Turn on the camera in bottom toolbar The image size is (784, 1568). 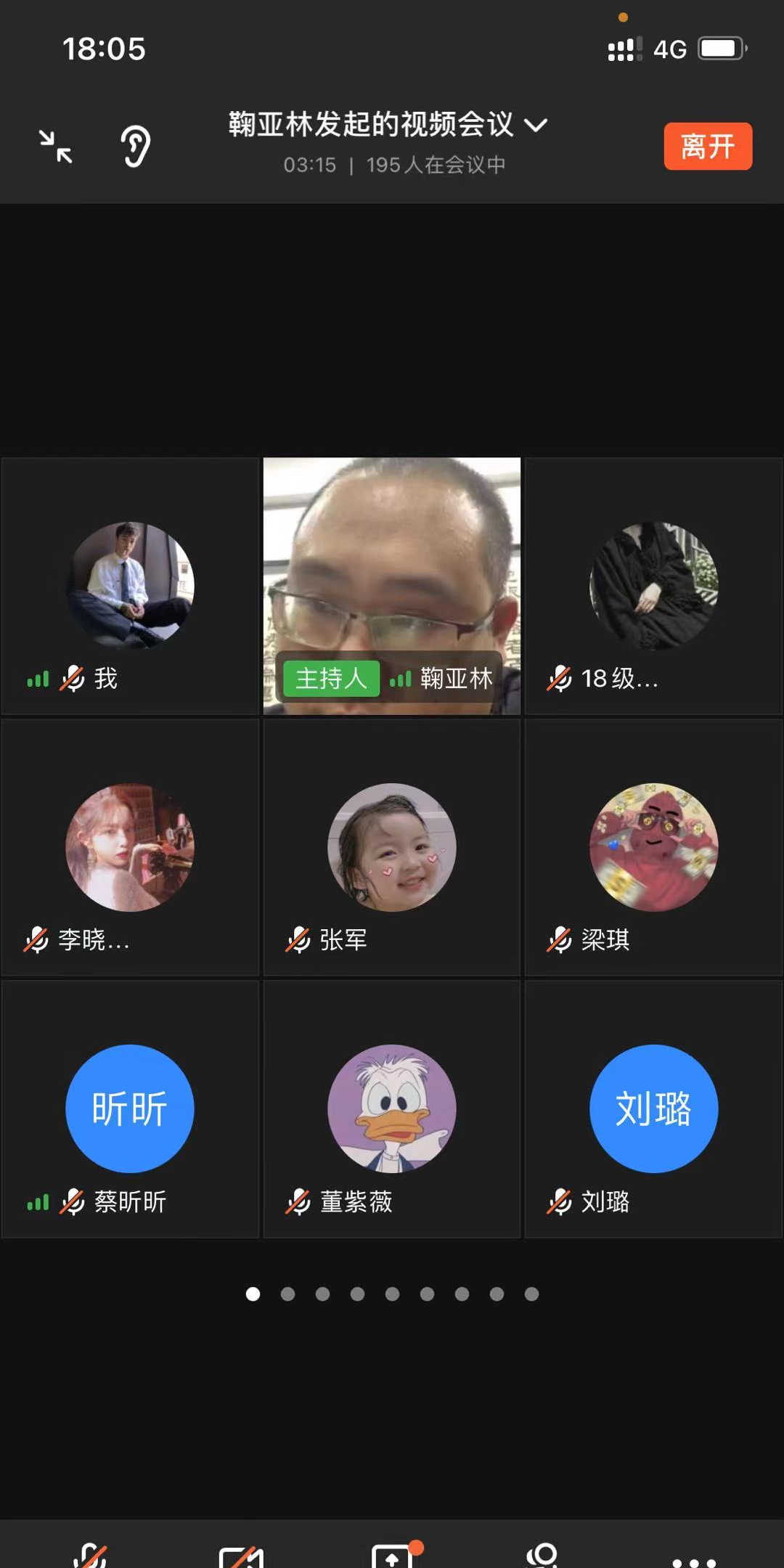coord(241,1555)
